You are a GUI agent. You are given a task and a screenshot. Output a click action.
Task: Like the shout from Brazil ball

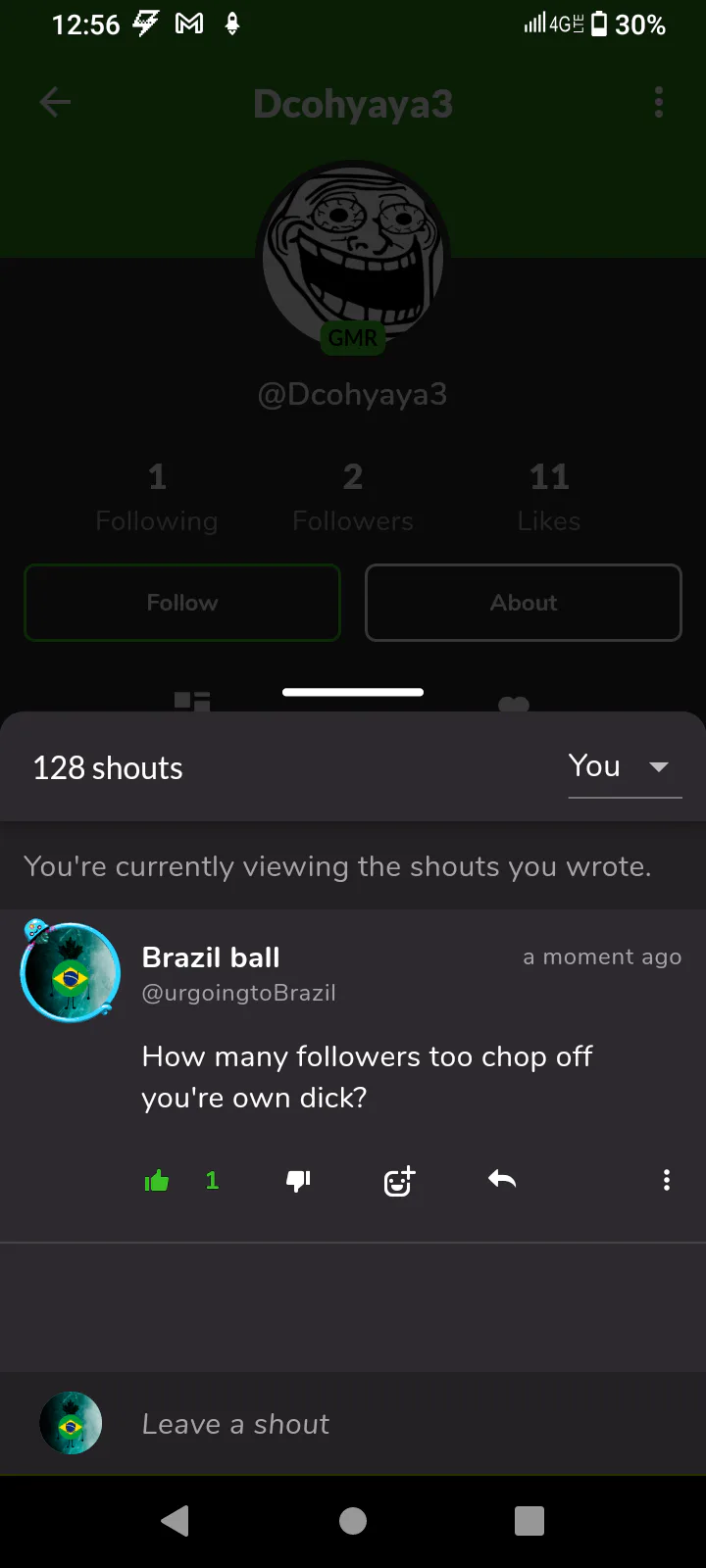[157, 1181]
